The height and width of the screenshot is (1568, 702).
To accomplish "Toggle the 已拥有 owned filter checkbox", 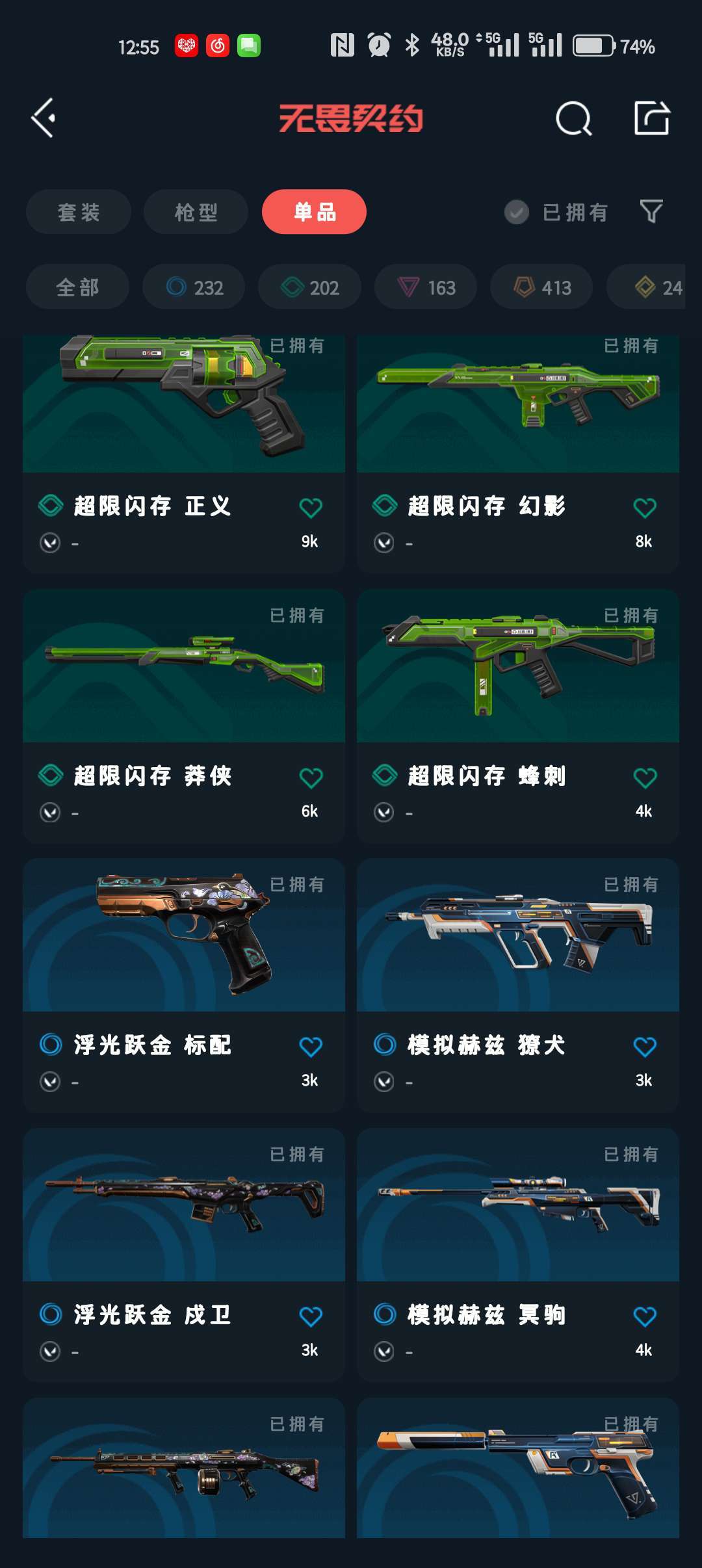I will [517, 212].
